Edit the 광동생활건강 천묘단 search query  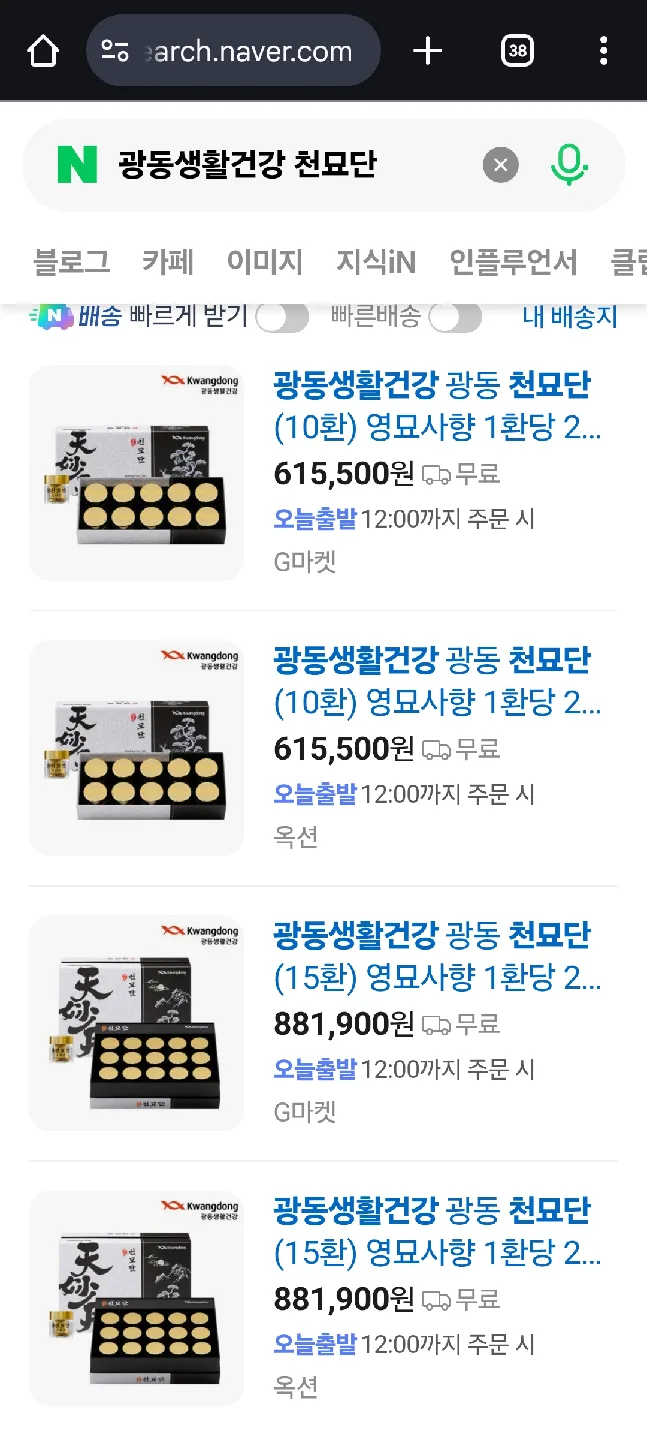(x=280, y=165)
